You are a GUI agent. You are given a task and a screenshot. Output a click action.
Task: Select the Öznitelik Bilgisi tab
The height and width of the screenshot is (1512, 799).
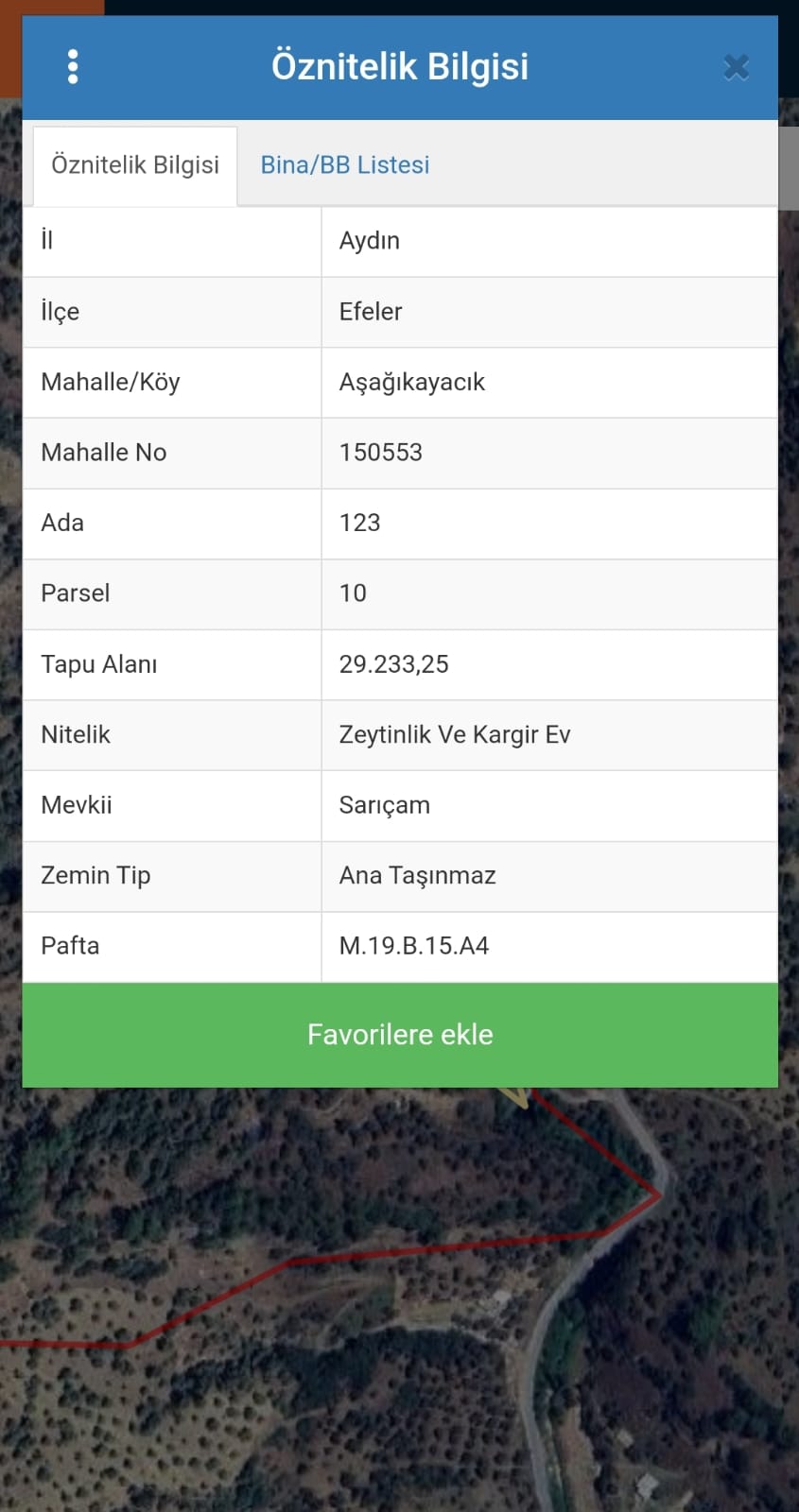click(135, 165)
